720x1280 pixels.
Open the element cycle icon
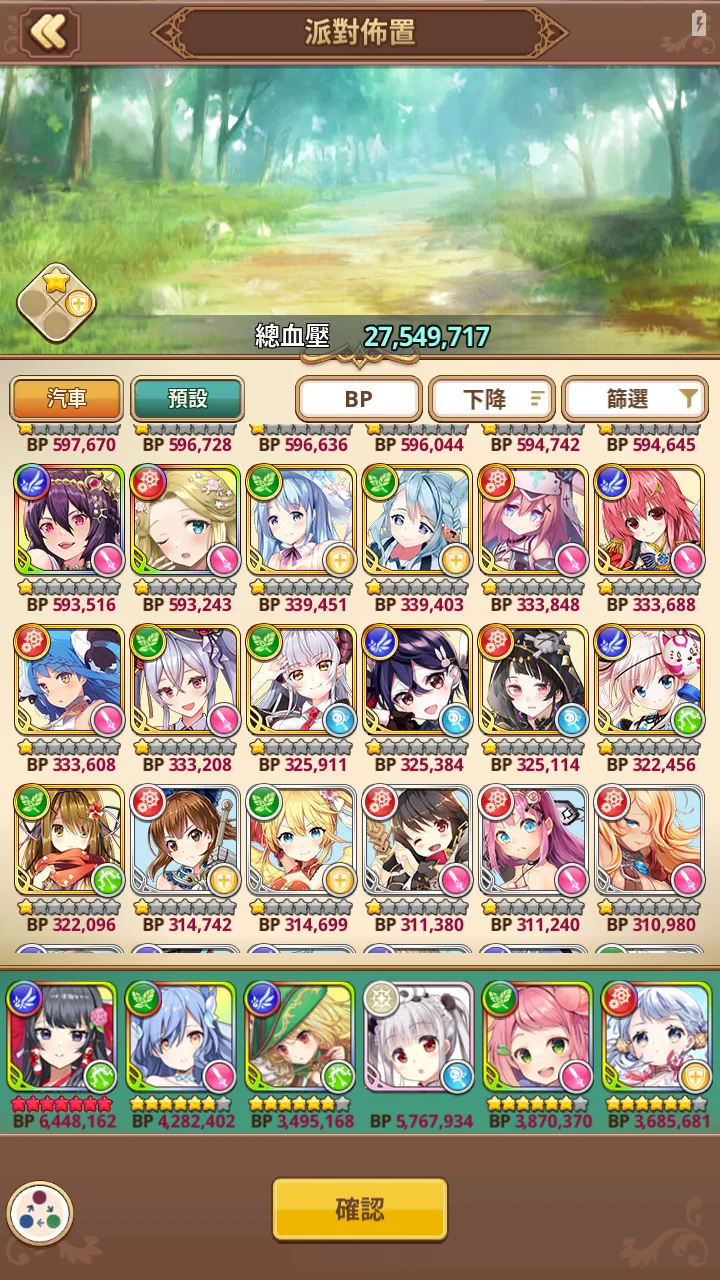(40, 1214)
